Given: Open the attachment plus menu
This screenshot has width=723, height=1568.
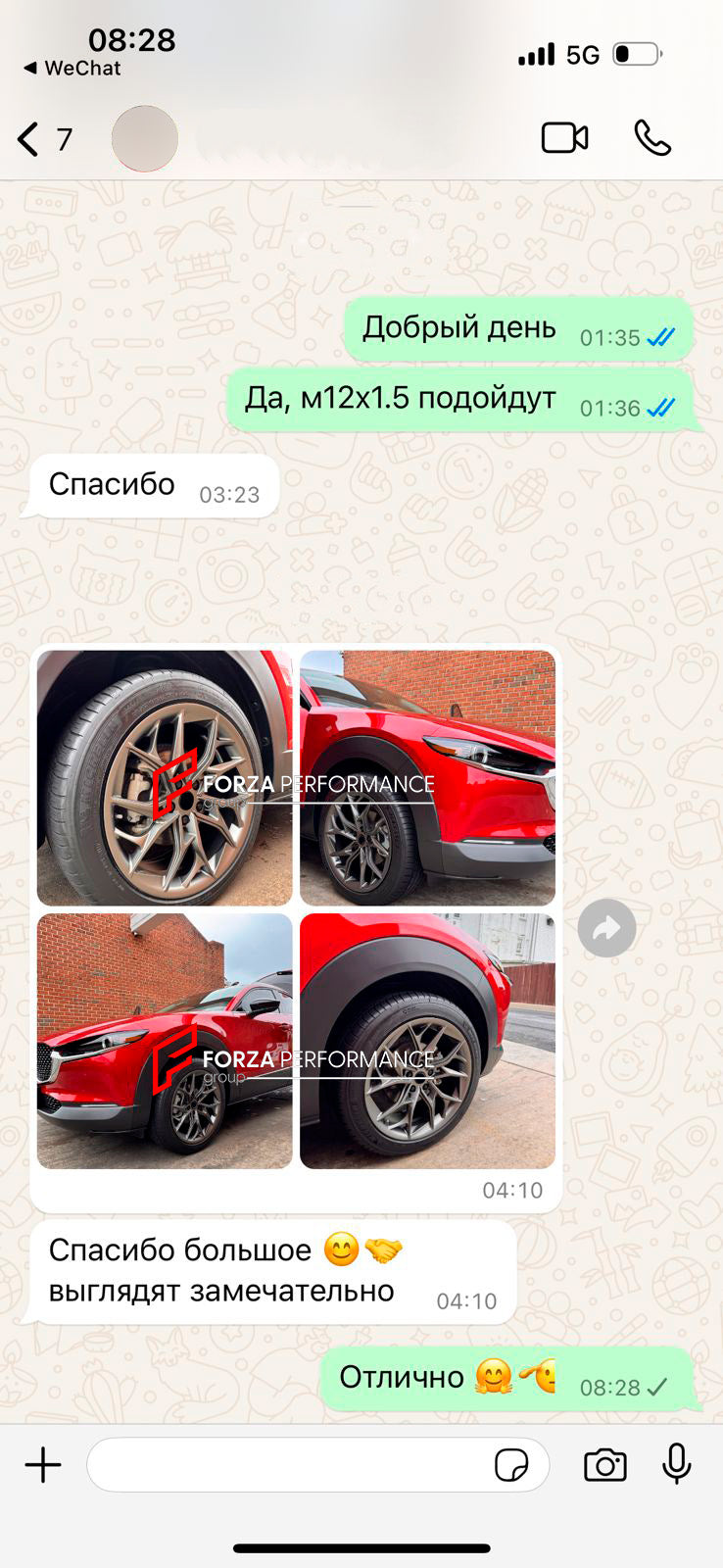Looking at the screenshot, I should (43, 1465).
